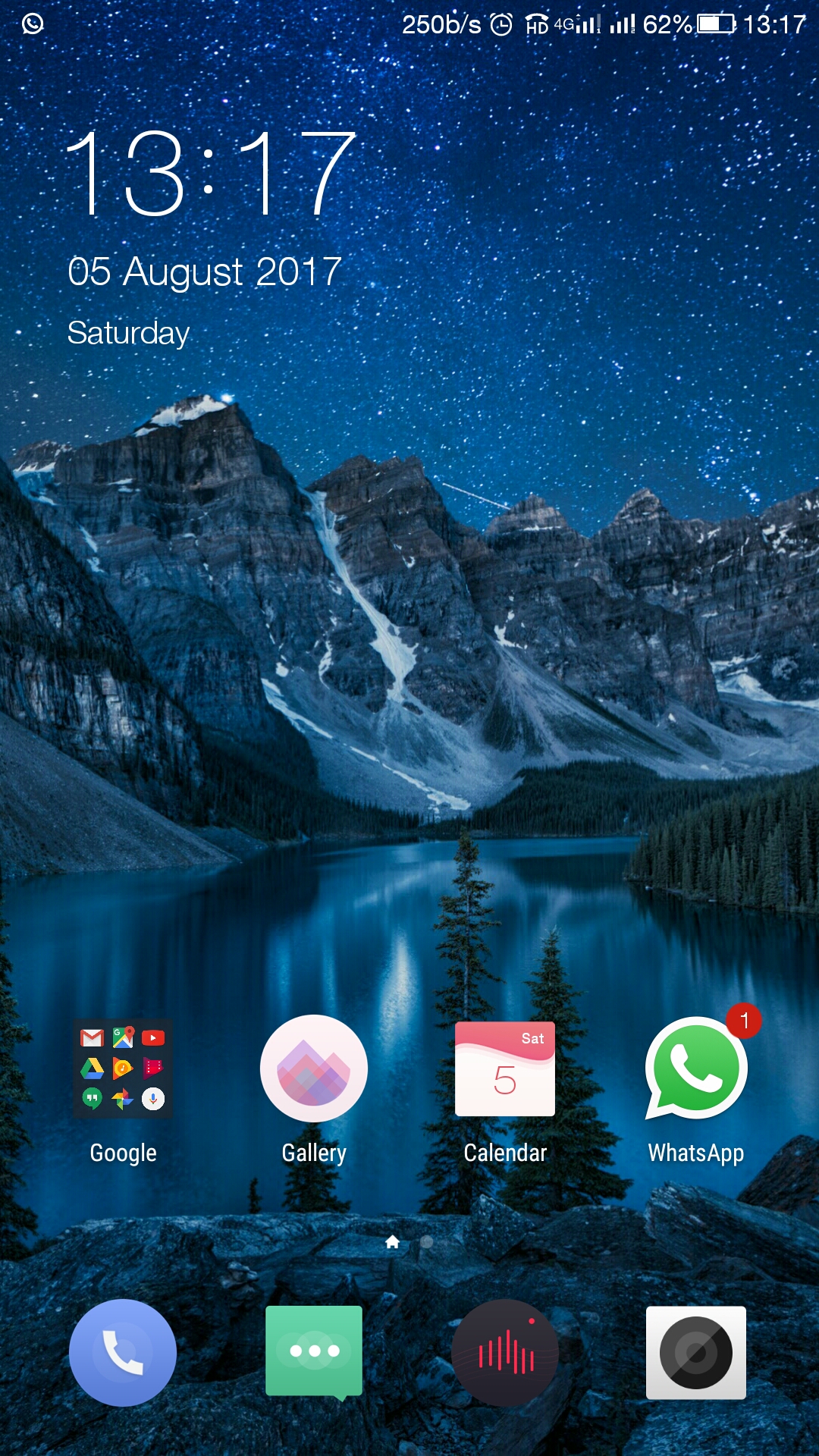Launch the sound recorder app in the dock
This screenshot has height=1456, width=819.
[x=505, y=1352]
